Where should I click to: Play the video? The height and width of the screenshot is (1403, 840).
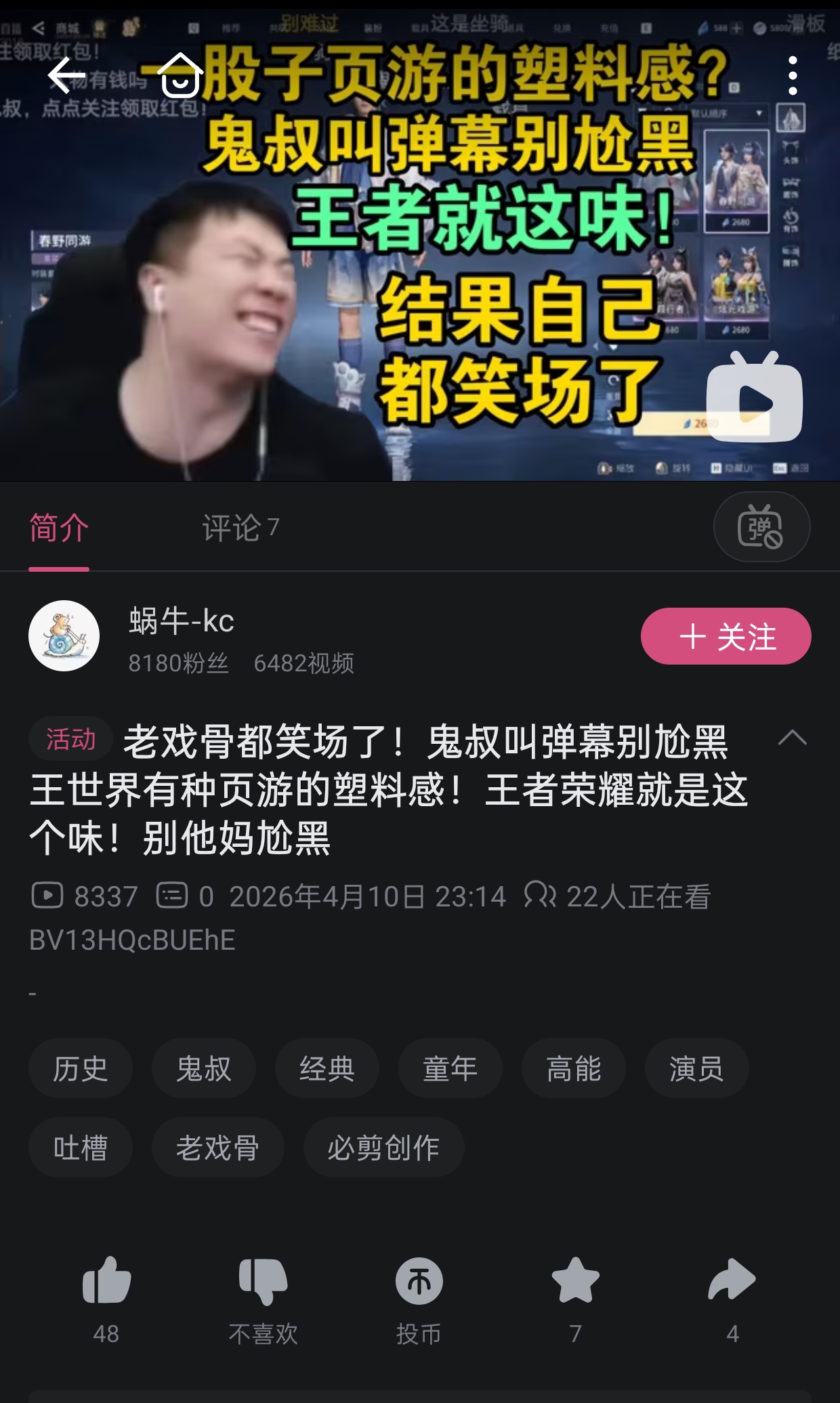coord(754,400)
